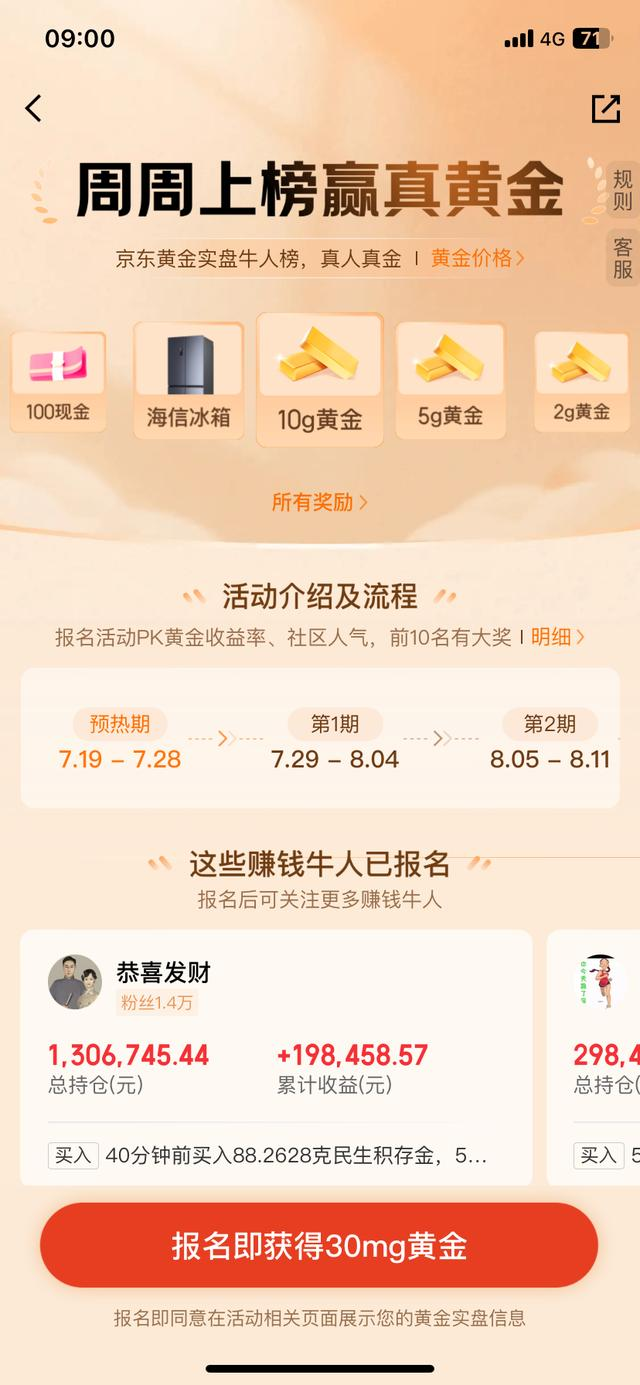Select the 2g黄金 prize tile
The width and height of the screenshot is (640, 1385).
pos(581,381)
